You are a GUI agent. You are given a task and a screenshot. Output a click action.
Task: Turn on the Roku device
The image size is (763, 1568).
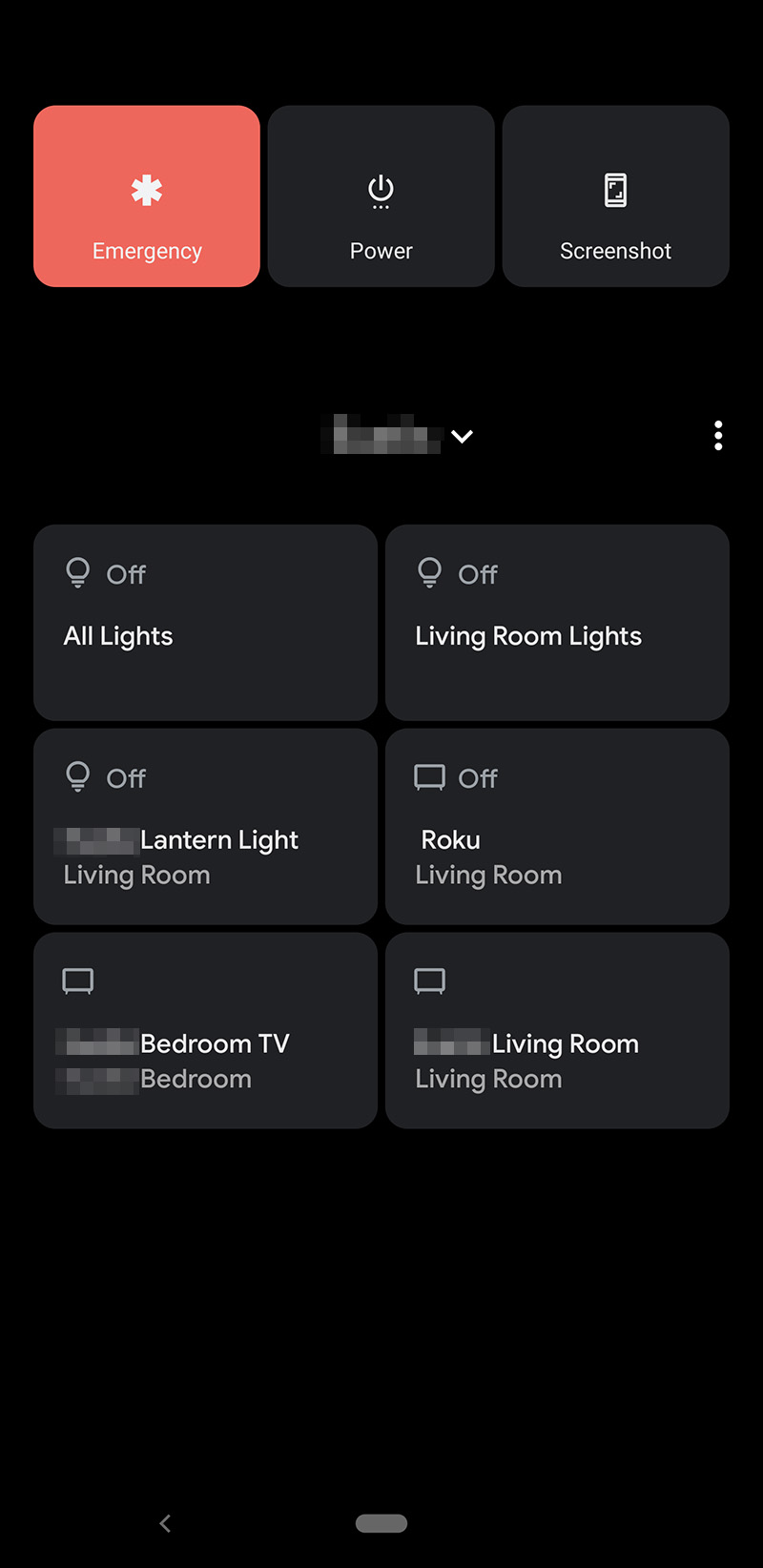(557, 826)
